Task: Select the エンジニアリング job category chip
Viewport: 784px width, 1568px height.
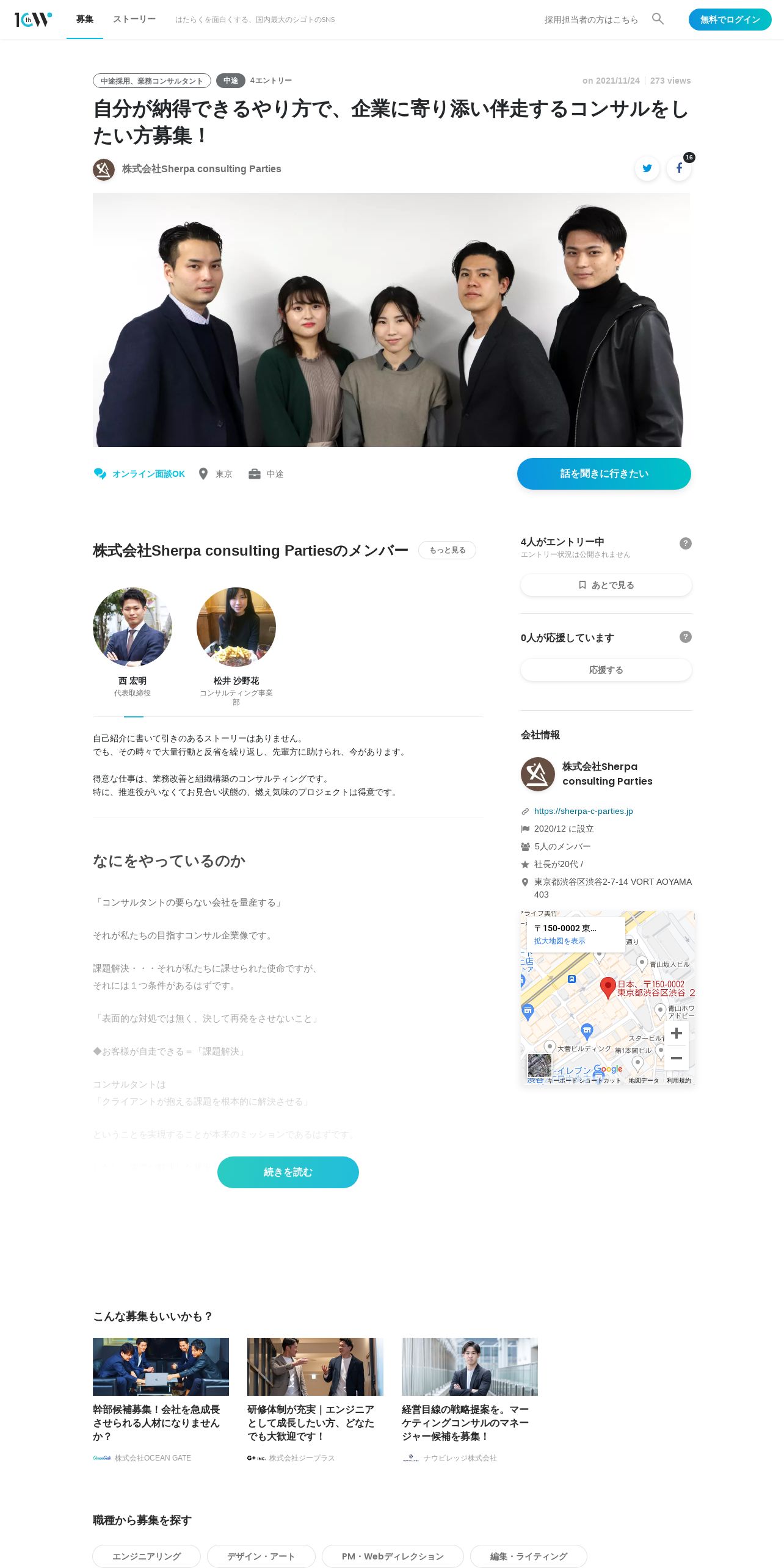Action: click(147, 1556)
